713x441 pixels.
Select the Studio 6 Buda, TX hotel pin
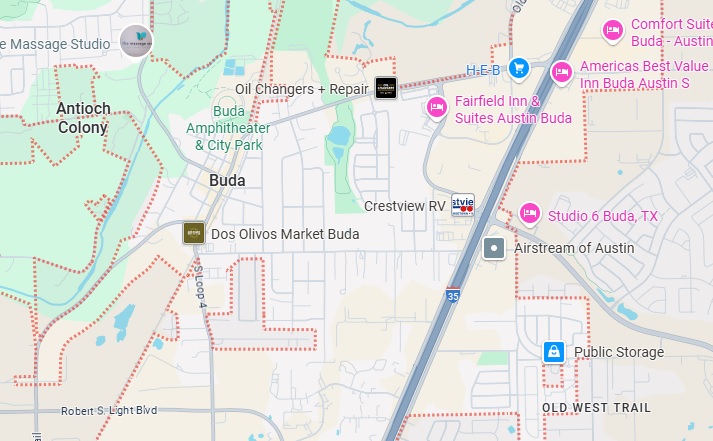click(x=530, y=214)
